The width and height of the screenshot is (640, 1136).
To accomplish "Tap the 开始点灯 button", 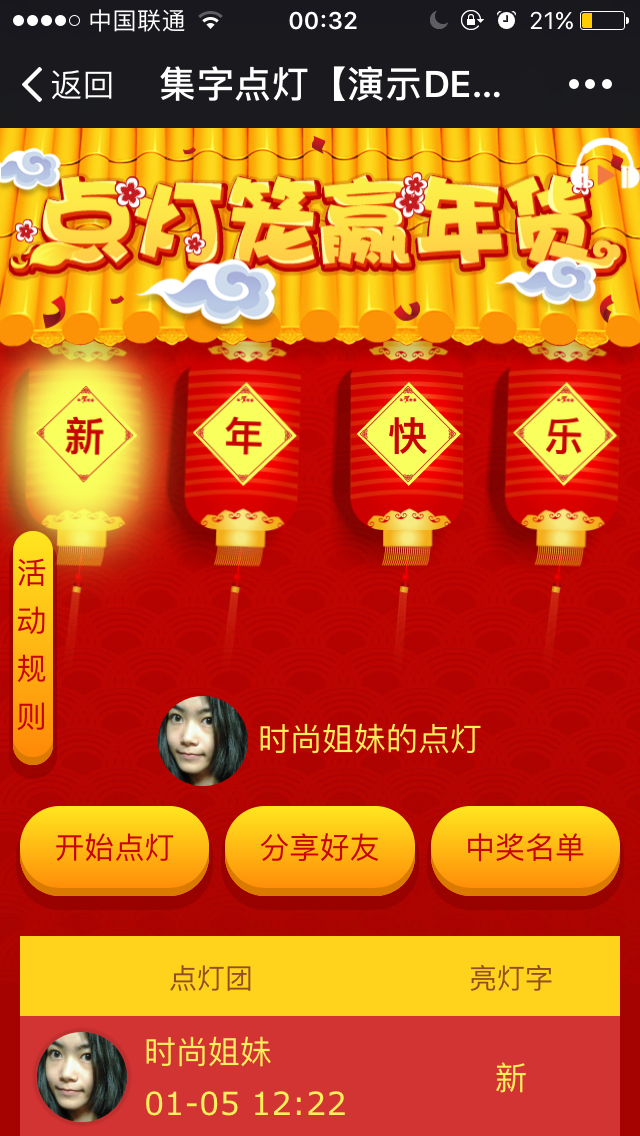I will (x=114, y=848).
